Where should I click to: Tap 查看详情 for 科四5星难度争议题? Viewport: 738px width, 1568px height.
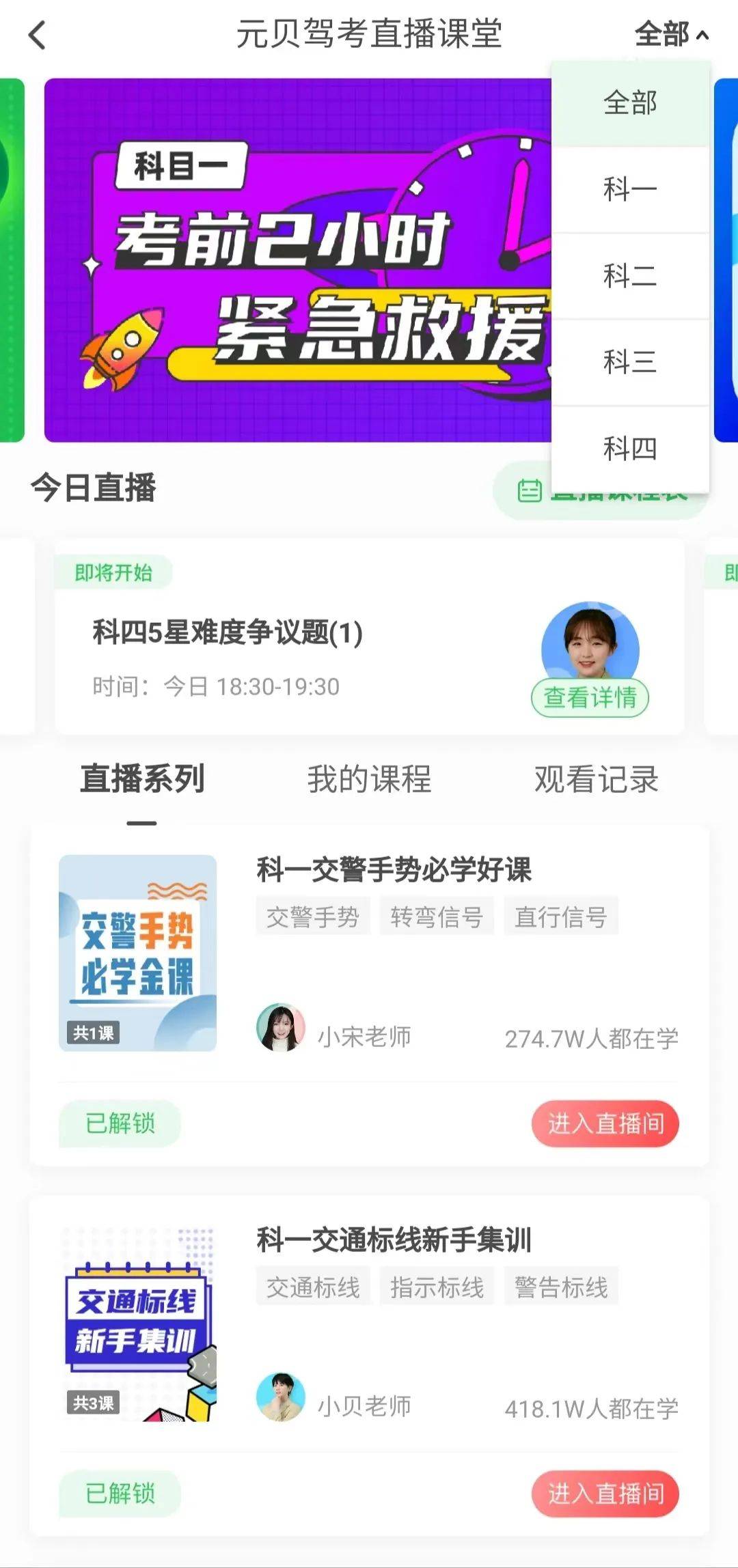(x=590, y=697)
